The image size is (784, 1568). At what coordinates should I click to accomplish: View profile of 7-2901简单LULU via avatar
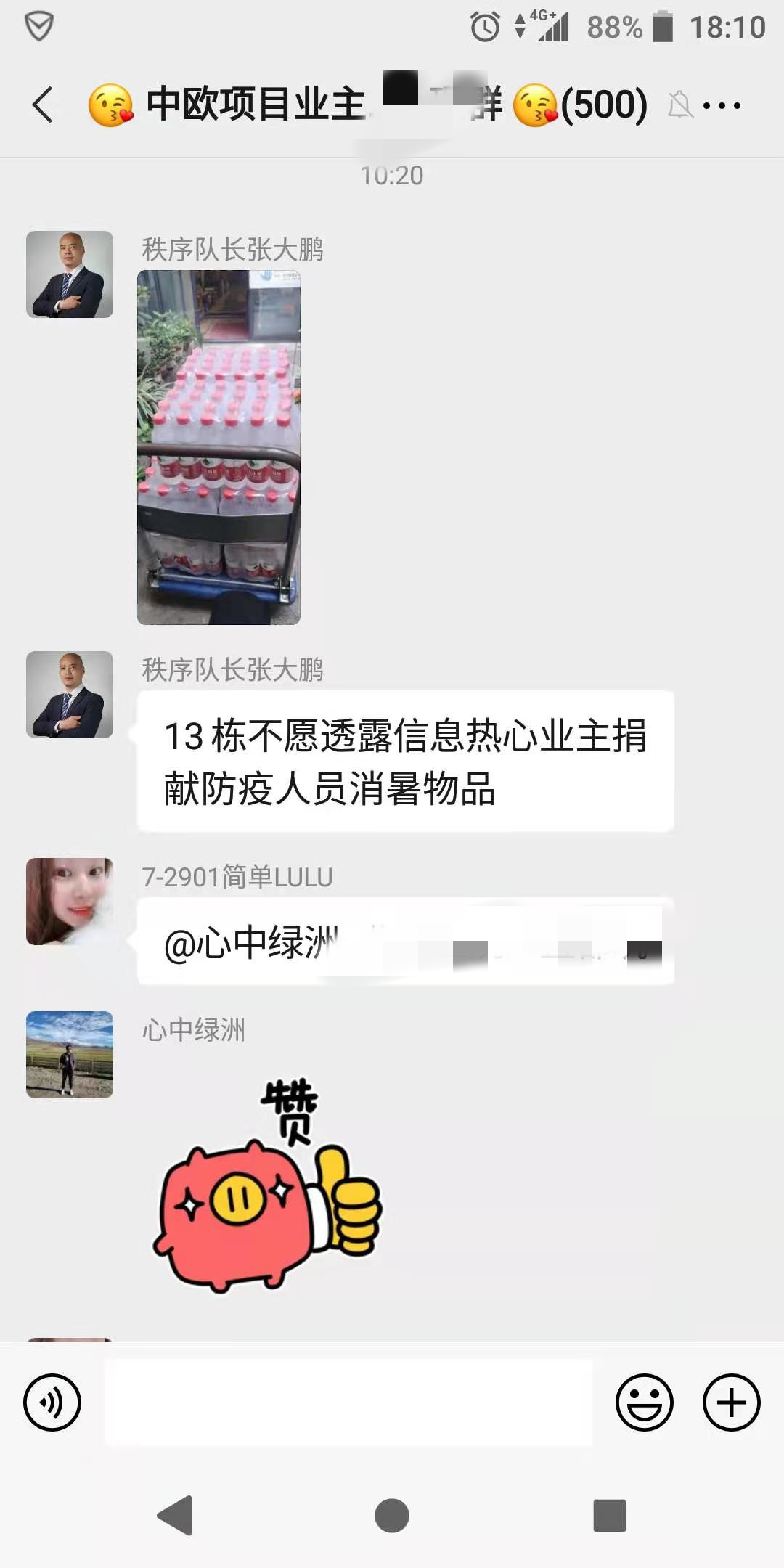[70, 901]
